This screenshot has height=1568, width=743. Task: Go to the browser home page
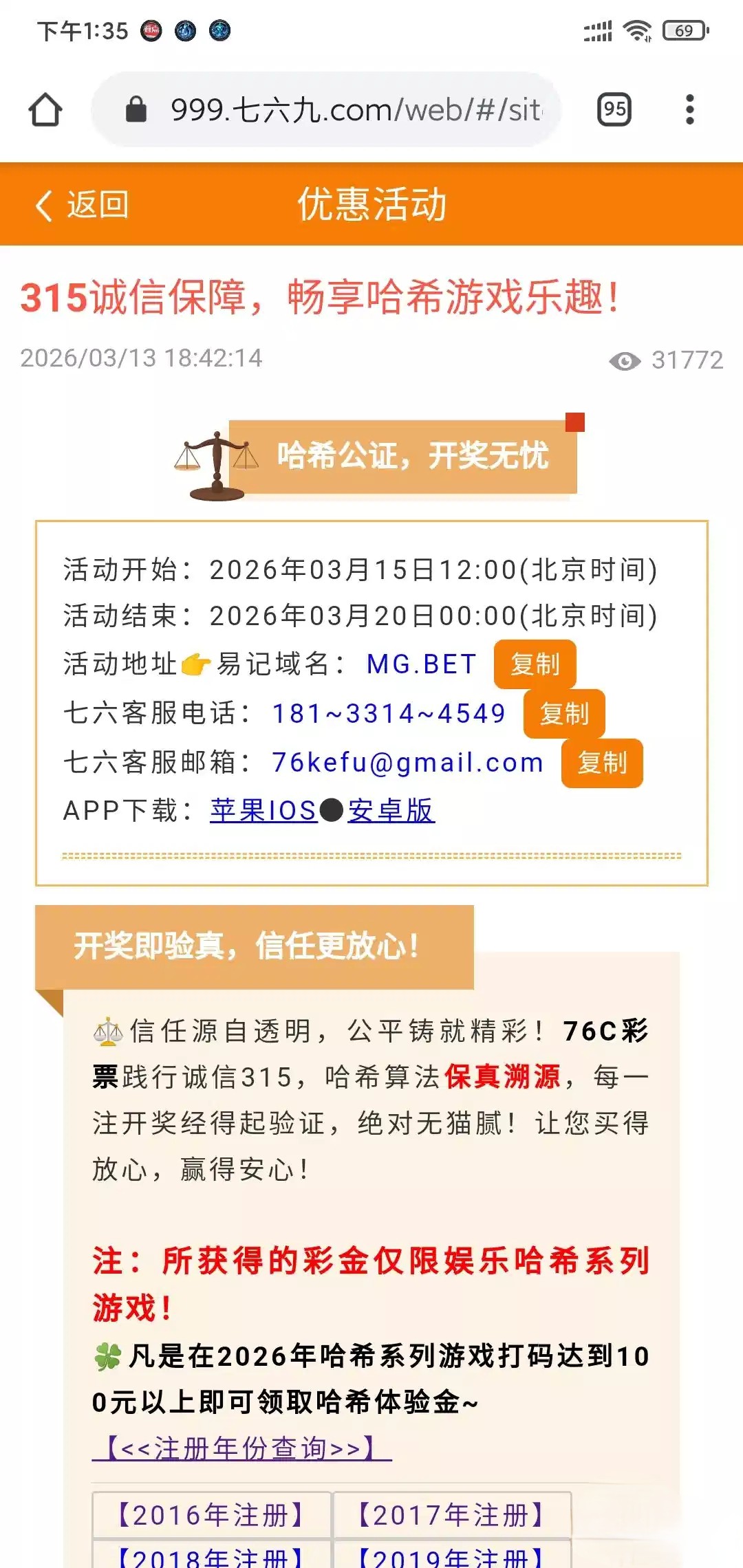[x=45, y=109]
